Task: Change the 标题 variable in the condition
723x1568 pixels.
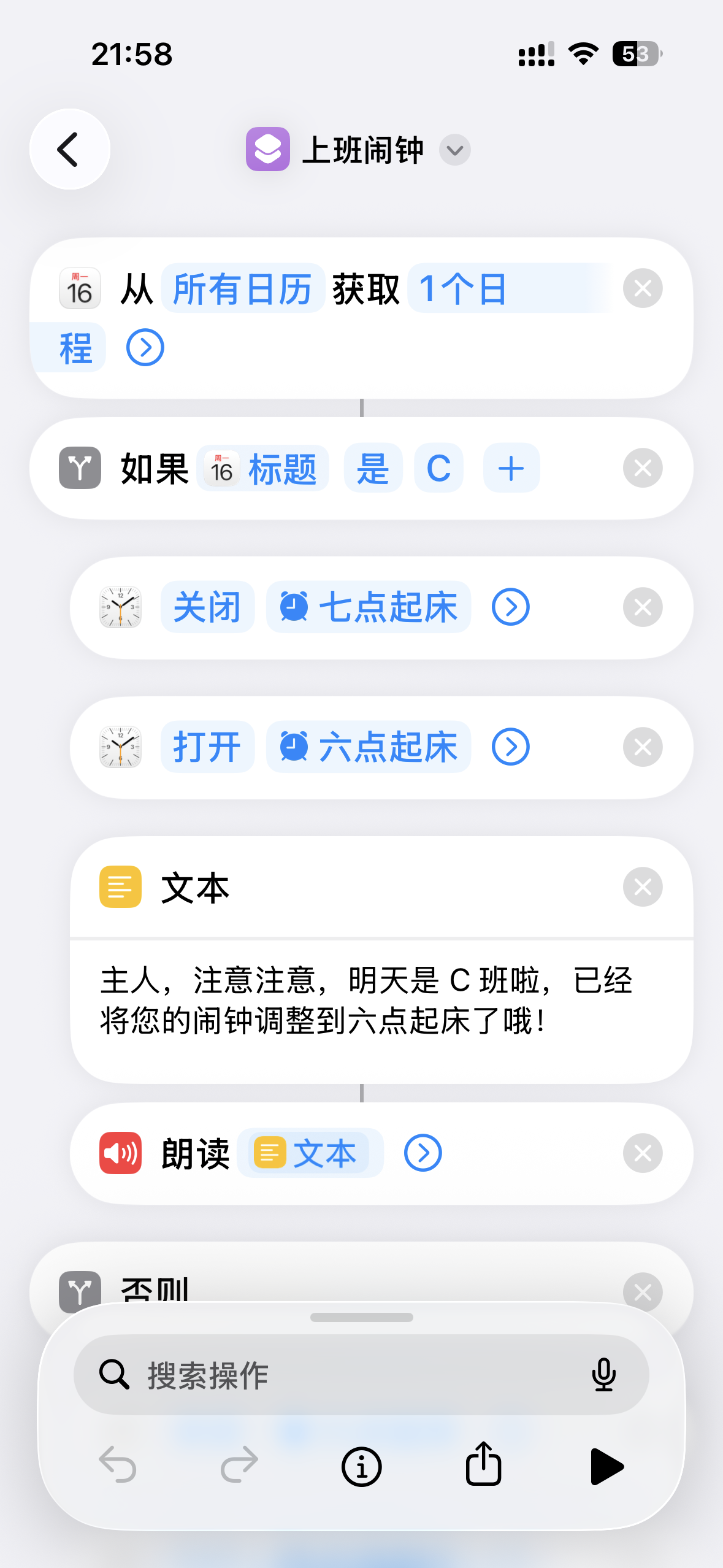Action: point(263,469)
